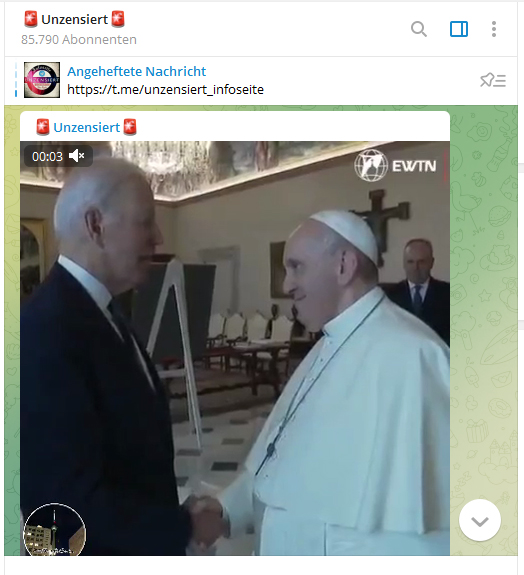This screenshot has height=575, width=524.
Task: Toggle the side panel view
Action: click(459, 29)
